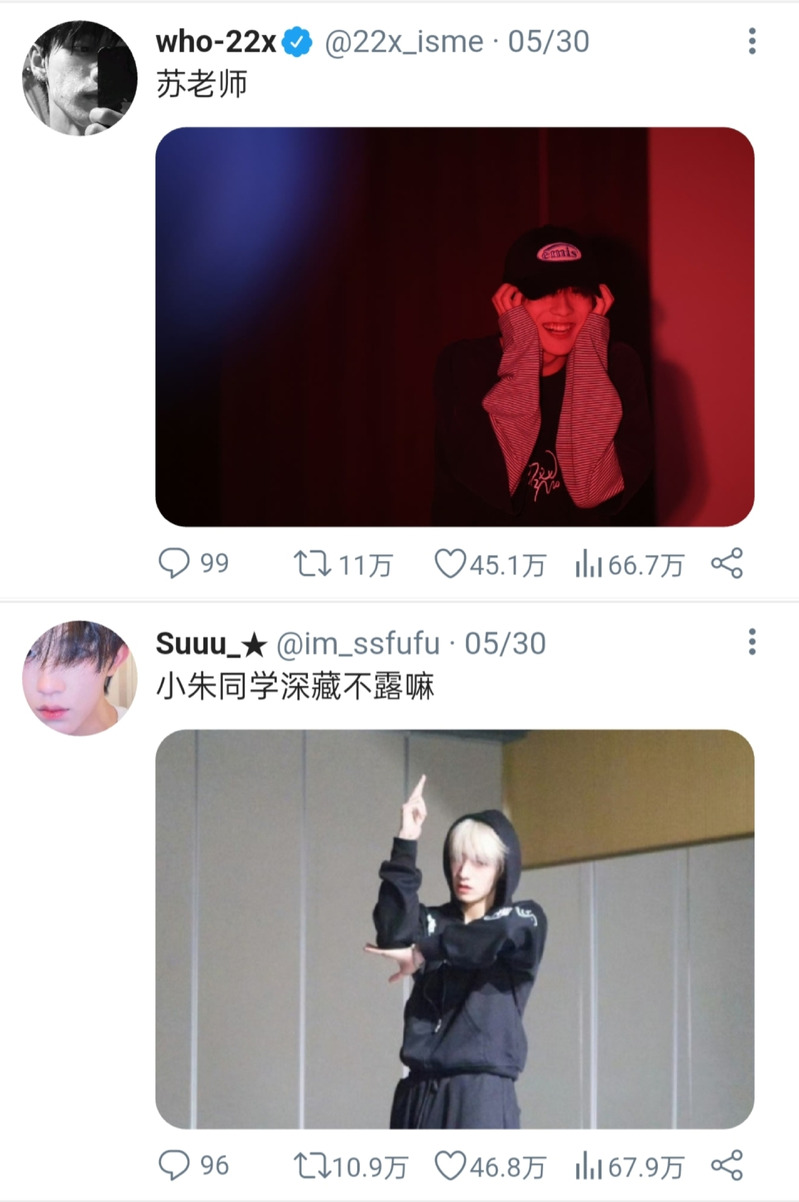Like who-22x's post
This screenshot has height=1202, width=799.
click(x=450, y=564)
